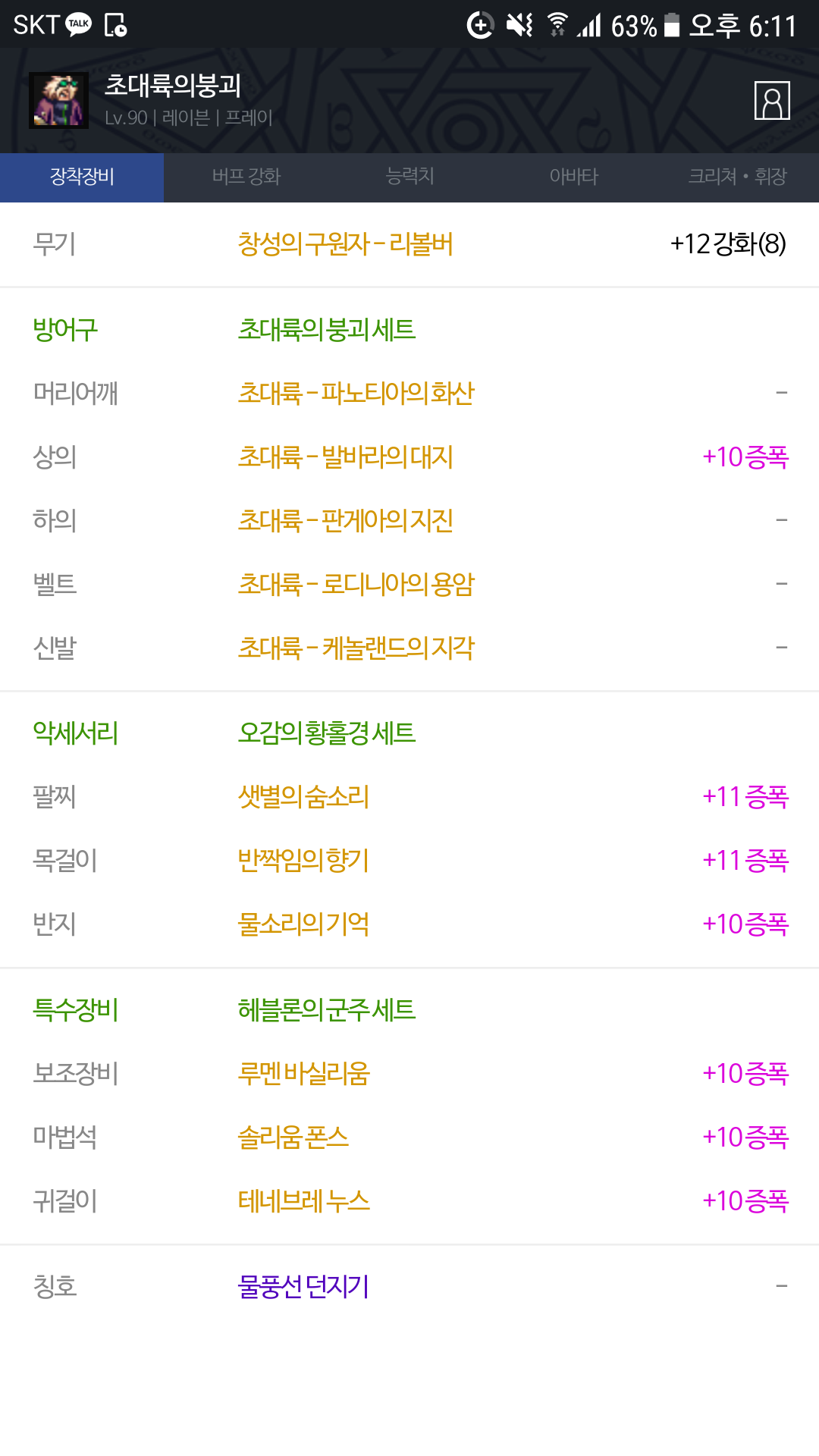Open the character profile icon
The image size is (819, 1456).
point(772,101)
